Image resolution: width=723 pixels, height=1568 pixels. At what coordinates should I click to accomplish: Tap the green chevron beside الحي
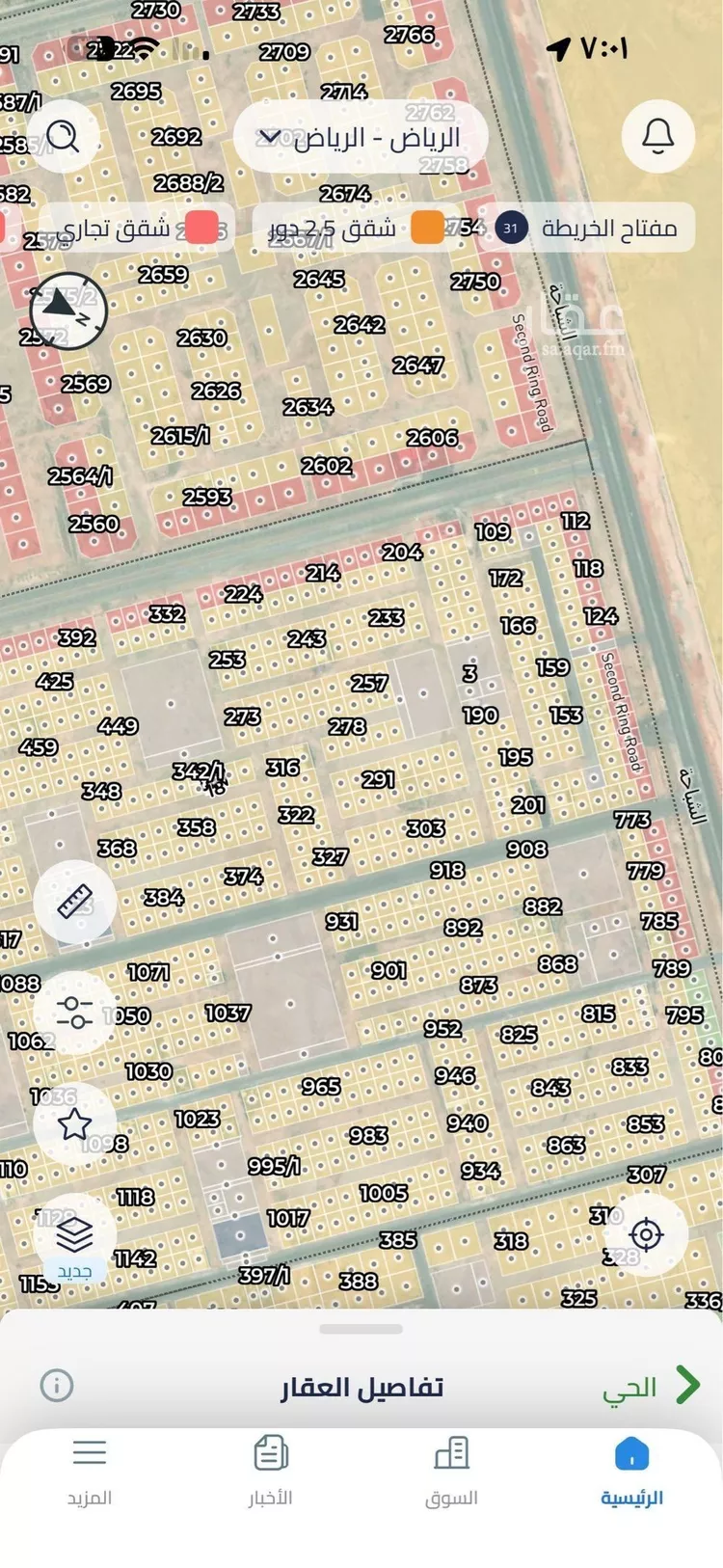[688, 1385]
